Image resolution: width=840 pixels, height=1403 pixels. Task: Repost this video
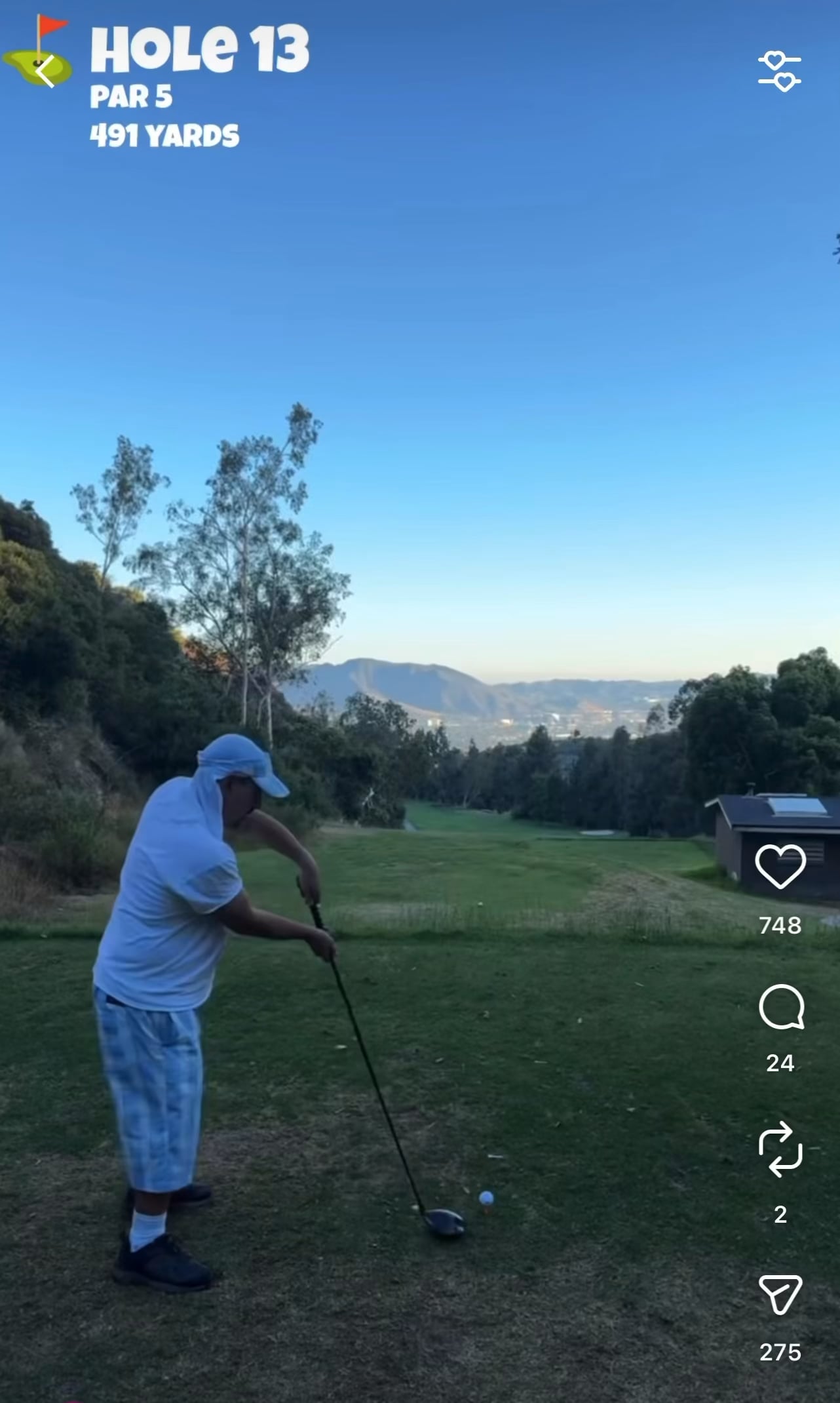click(780, 1149)
